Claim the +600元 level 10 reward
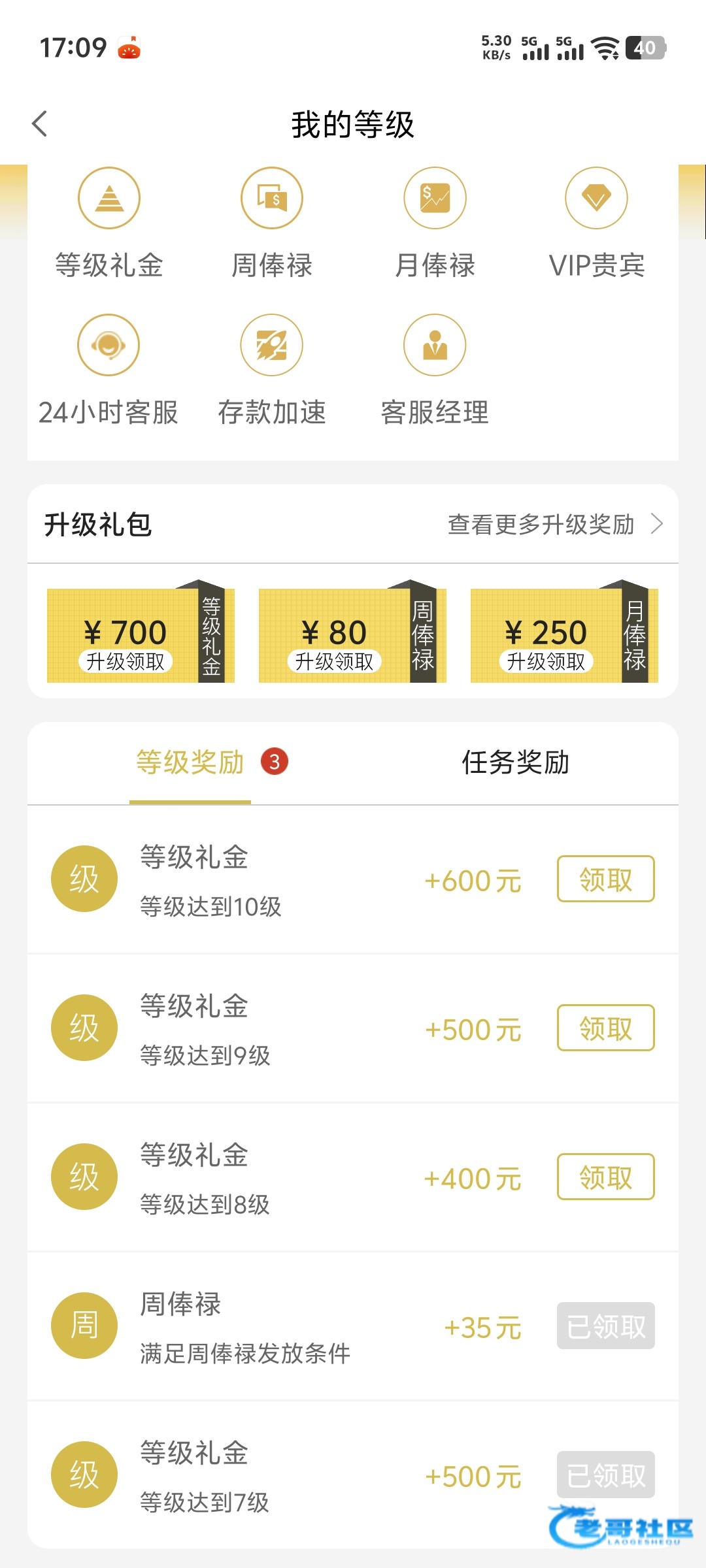The height and width of the screenshot is (1568, 706). (605, 879)
